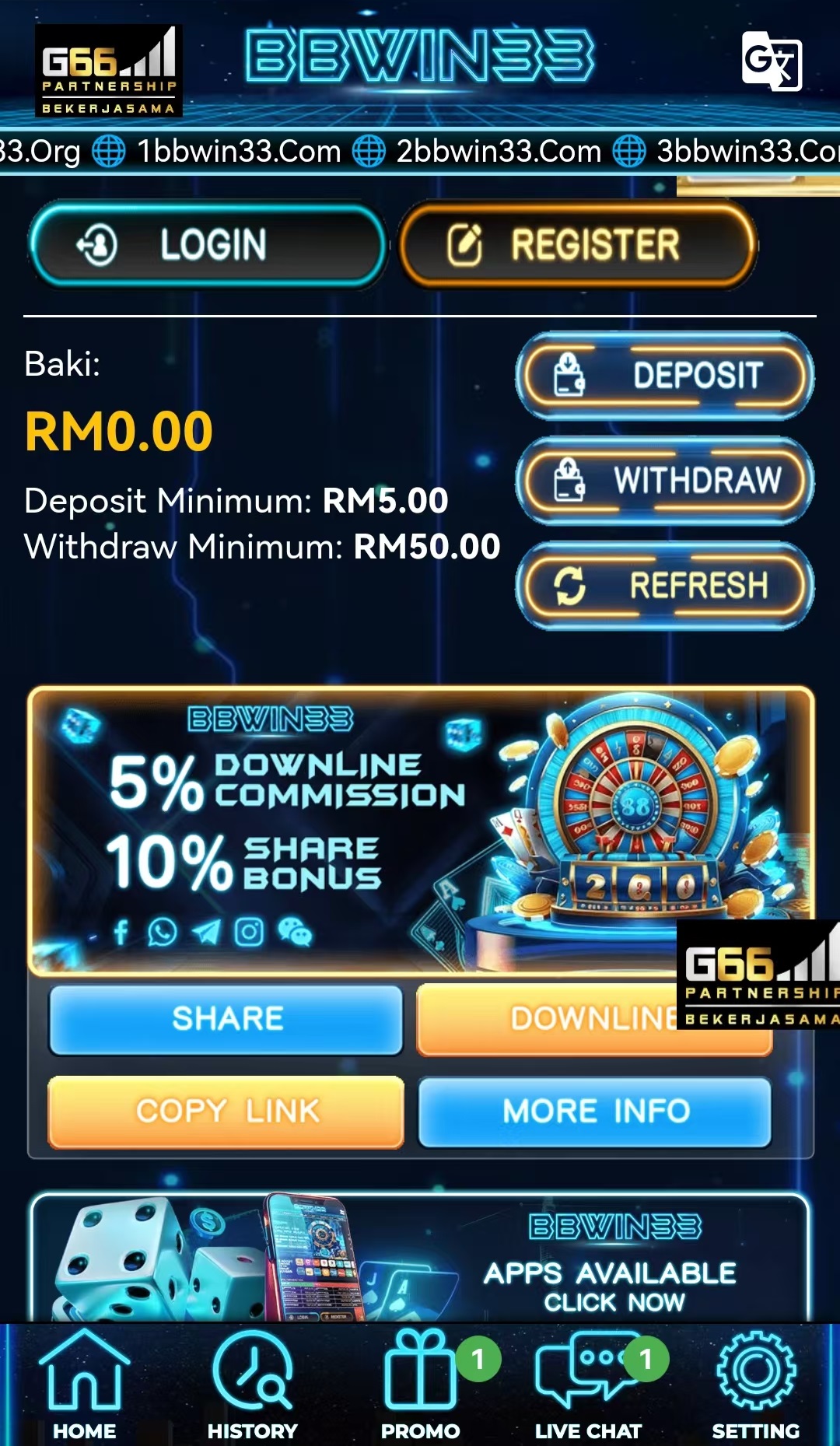
Task: Go to the HOME tab
Action: coord(84,1385)
